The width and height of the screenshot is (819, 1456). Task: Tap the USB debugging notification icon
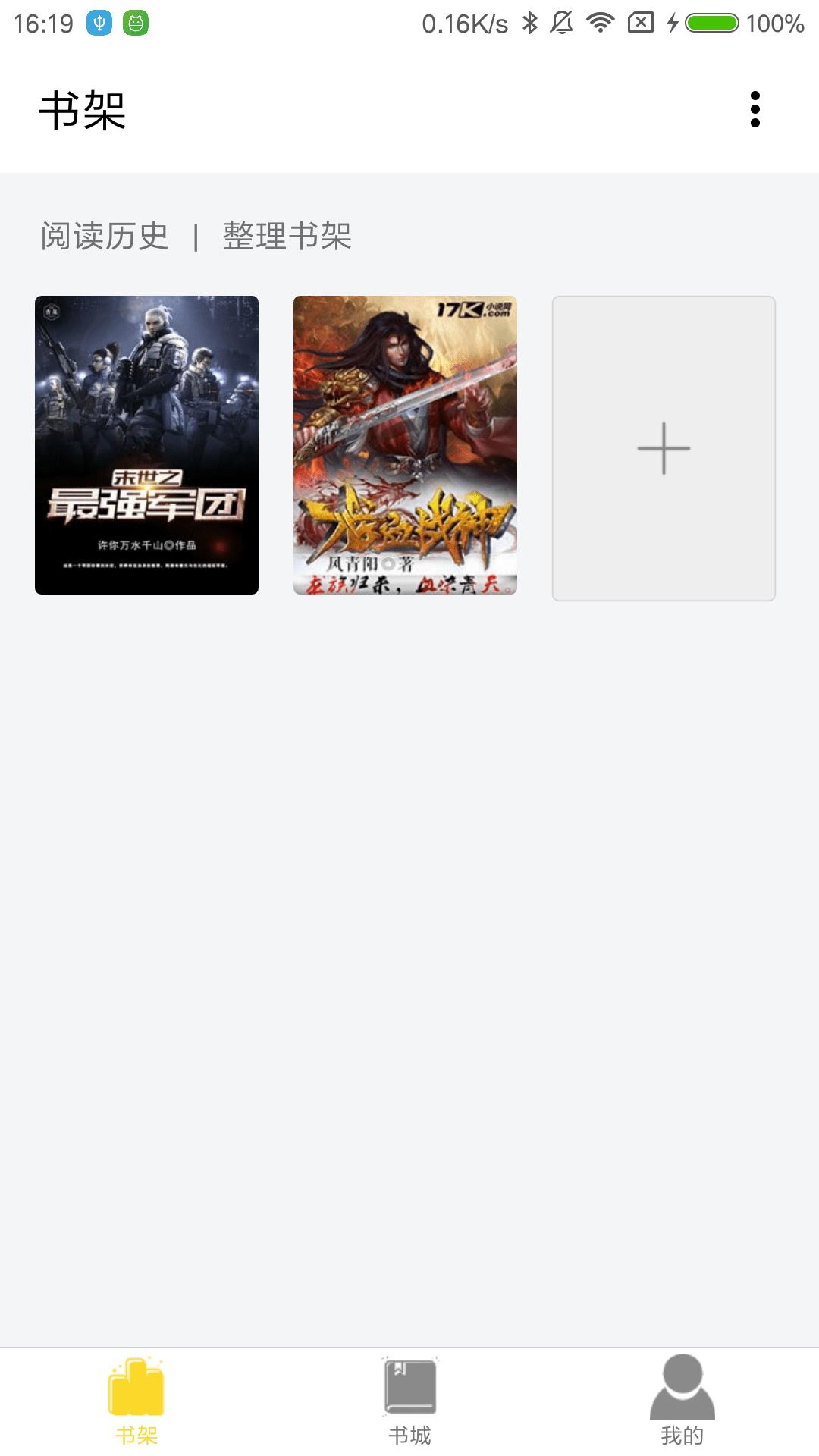tap(101, 21)
